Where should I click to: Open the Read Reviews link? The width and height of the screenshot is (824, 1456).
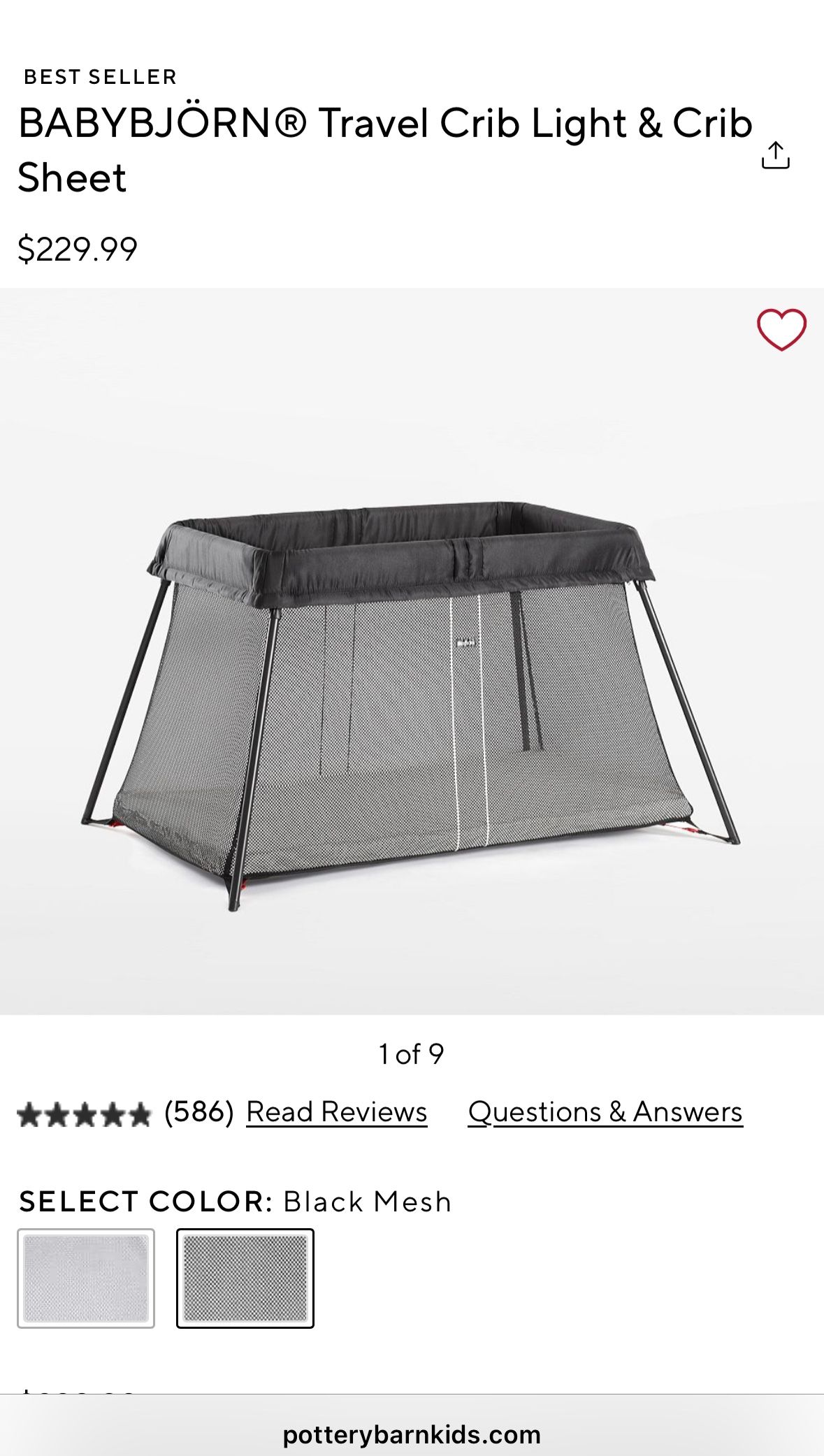click(336, 1112)
